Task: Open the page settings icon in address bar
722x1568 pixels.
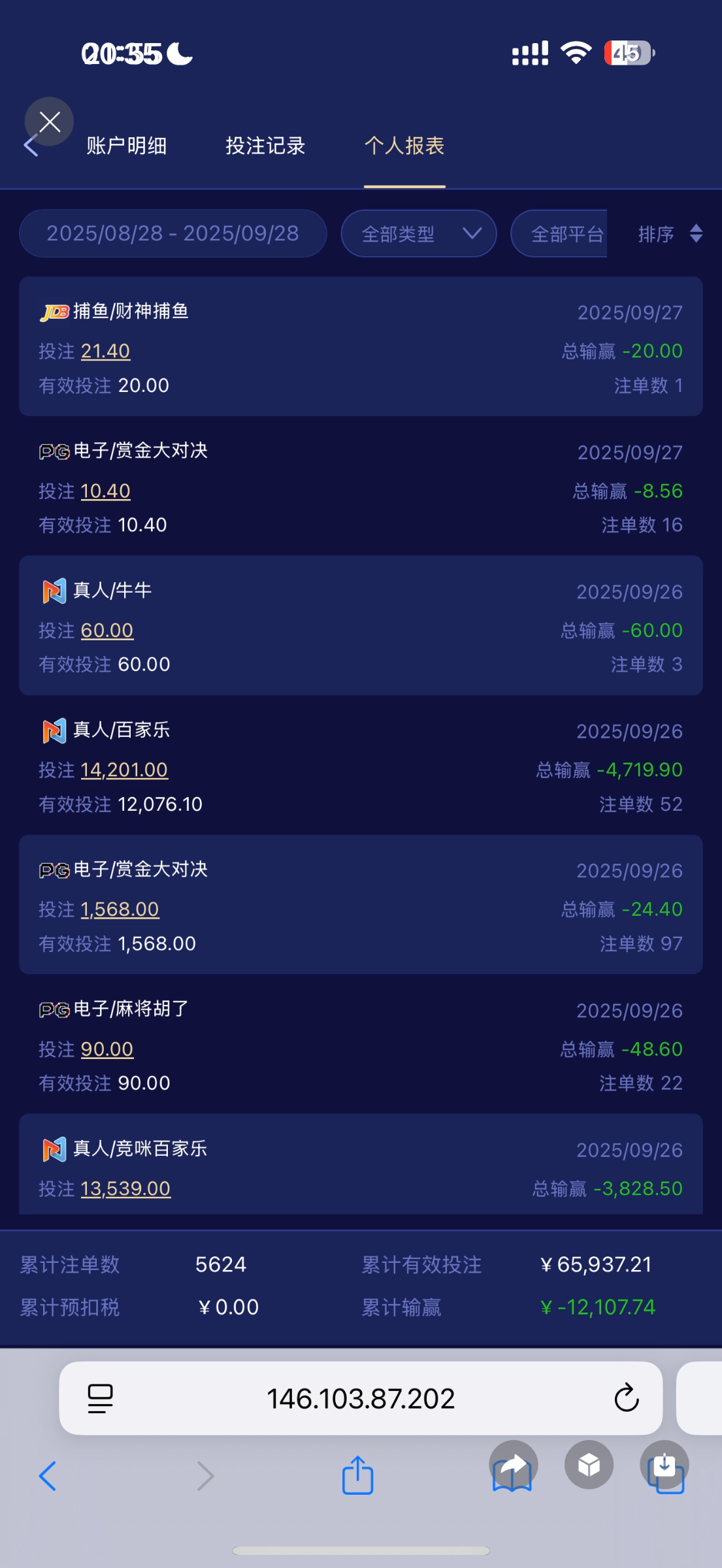Action: tap(100, 1399)
